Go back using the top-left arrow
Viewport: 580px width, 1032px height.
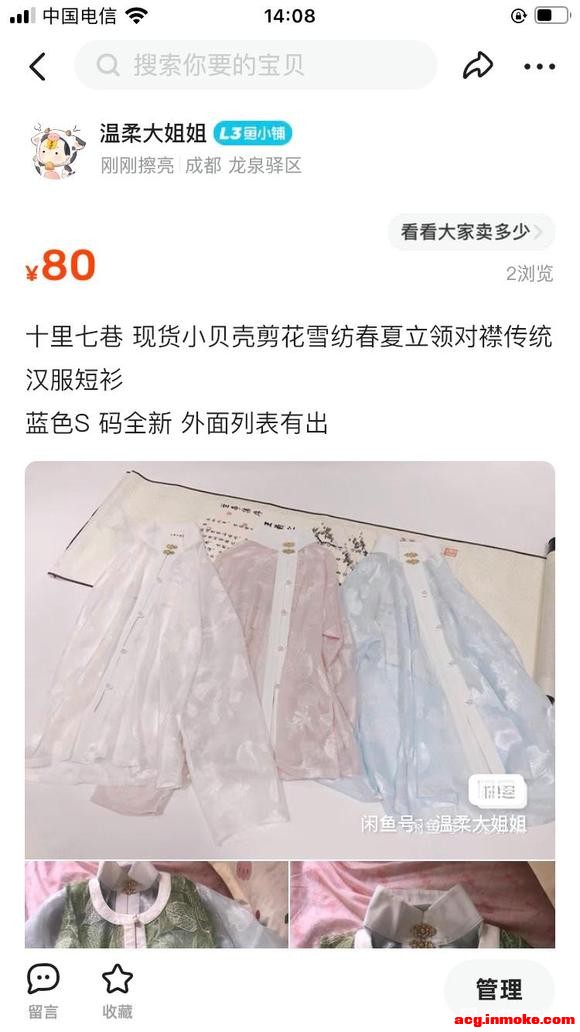[38, 66]
